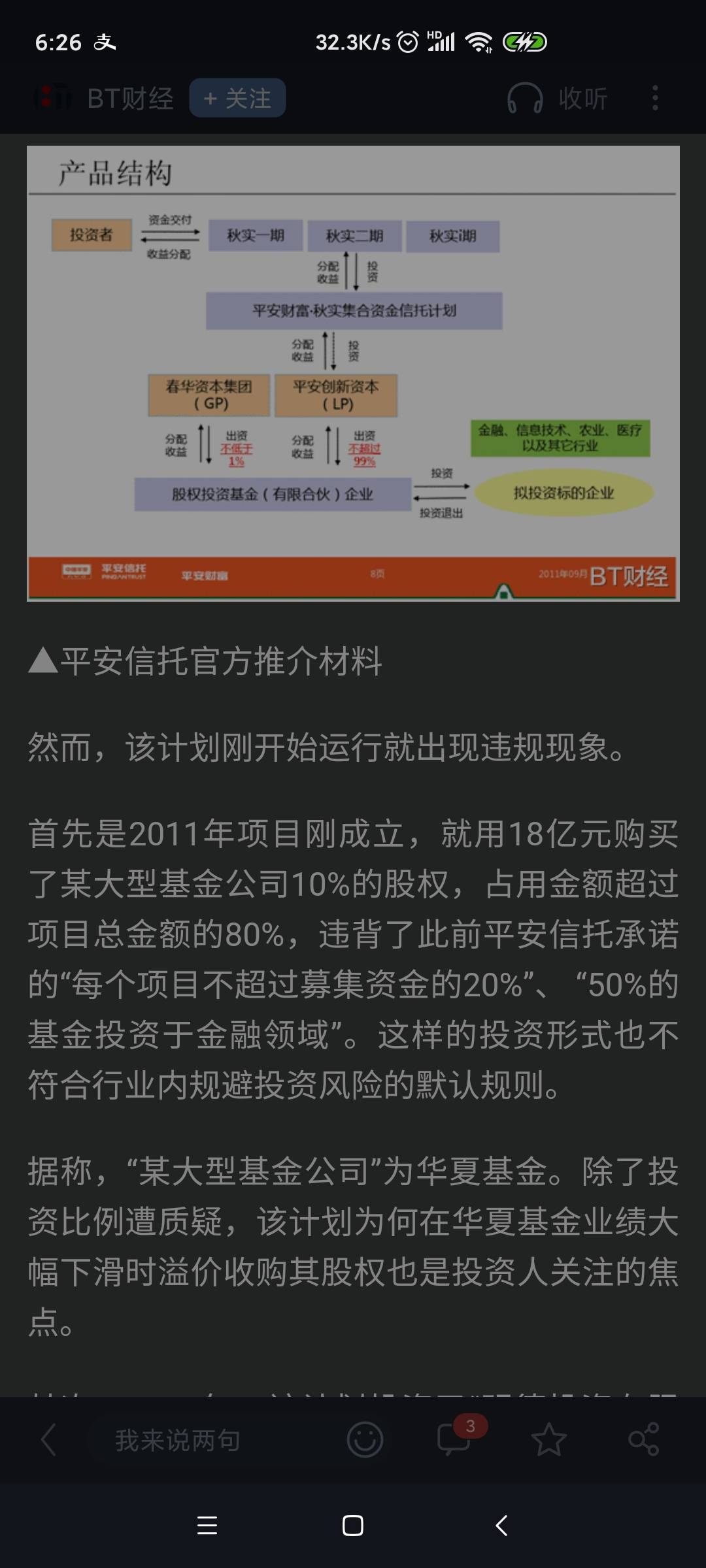Viewport: 706px width, 1568px height.
Task: Go back using the bottom-left arrow
Action: coord(48,1439)
